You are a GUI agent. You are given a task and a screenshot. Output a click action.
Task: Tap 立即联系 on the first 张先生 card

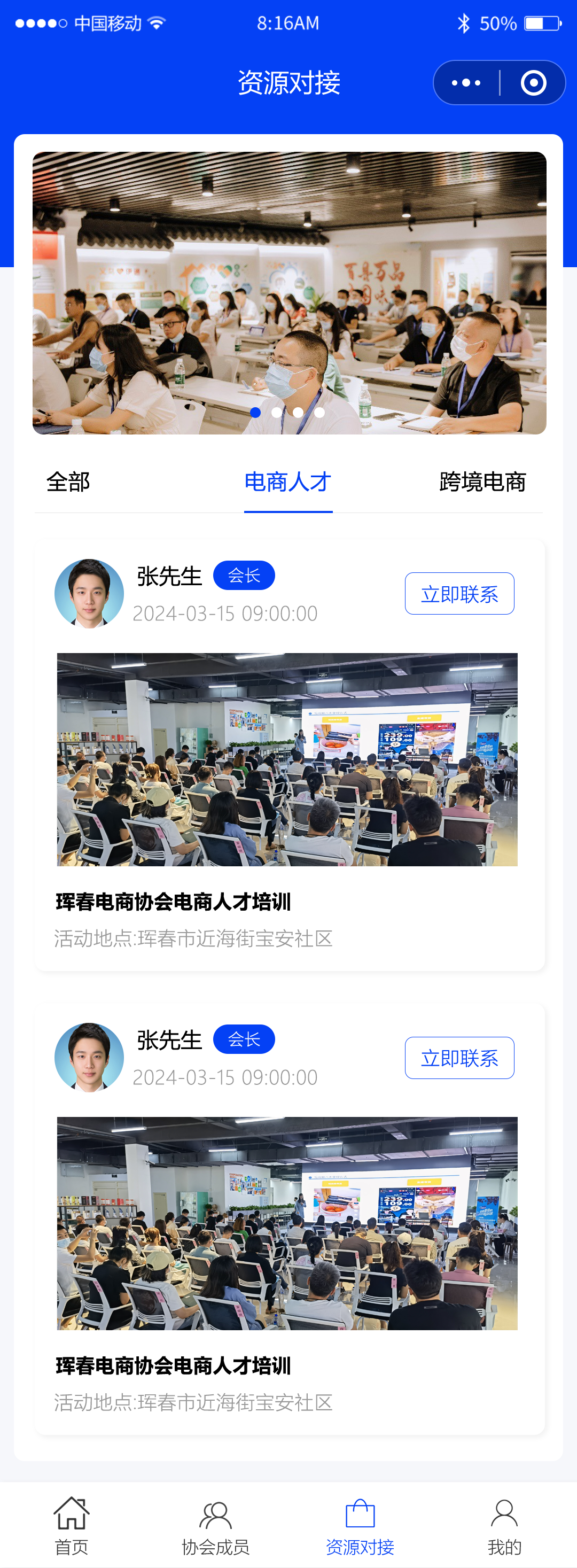459,594
